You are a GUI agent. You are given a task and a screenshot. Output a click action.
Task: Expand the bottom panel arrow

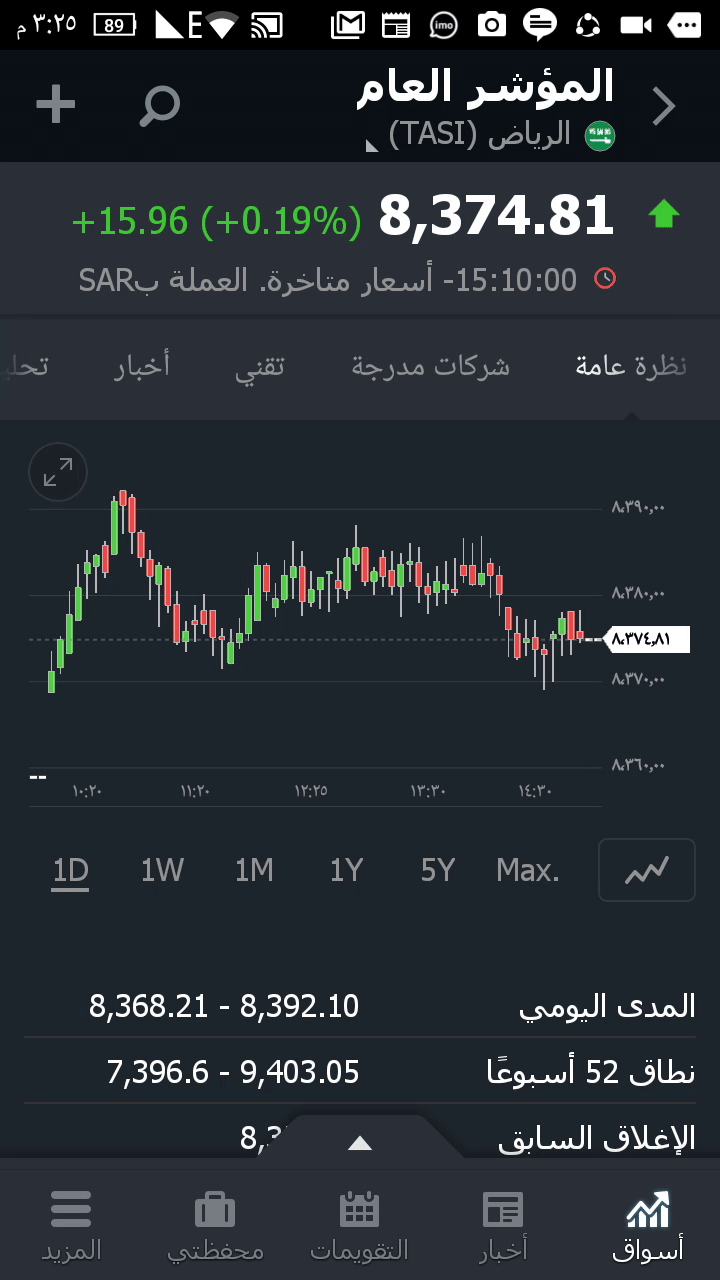tap(360, 1143)
